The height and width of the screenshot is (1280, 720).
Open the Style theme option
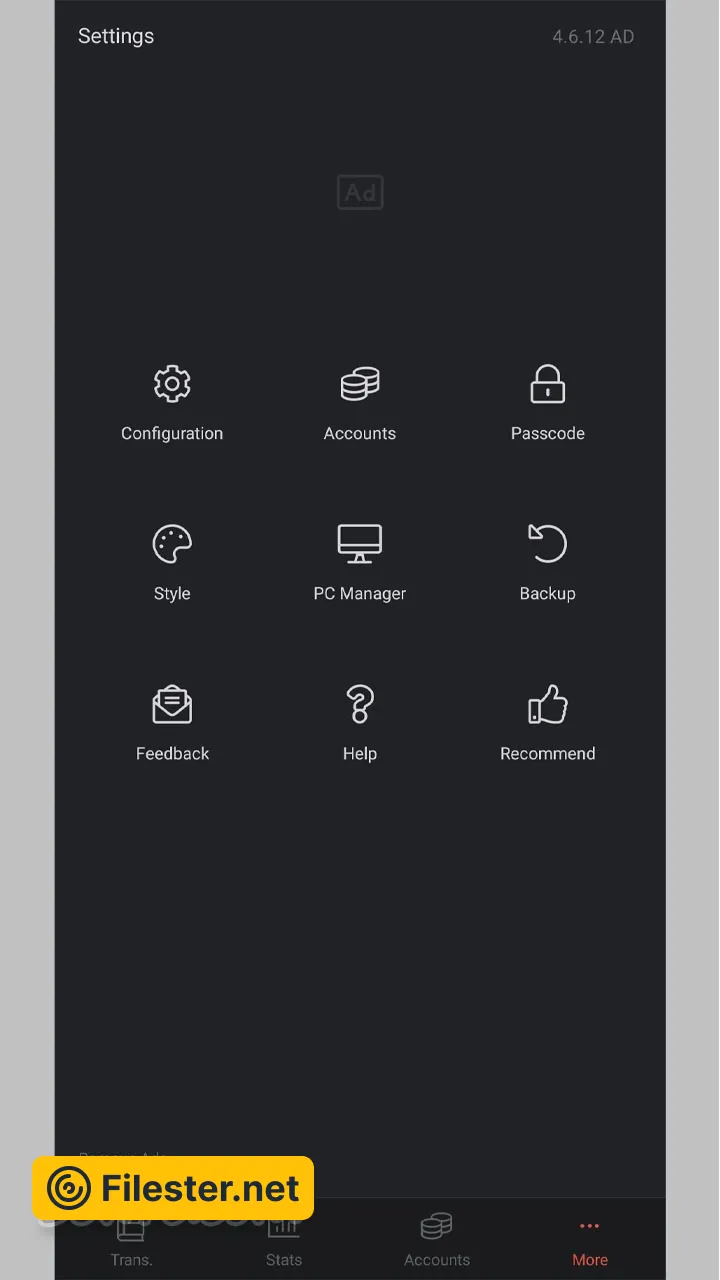[x=172, y=562]
